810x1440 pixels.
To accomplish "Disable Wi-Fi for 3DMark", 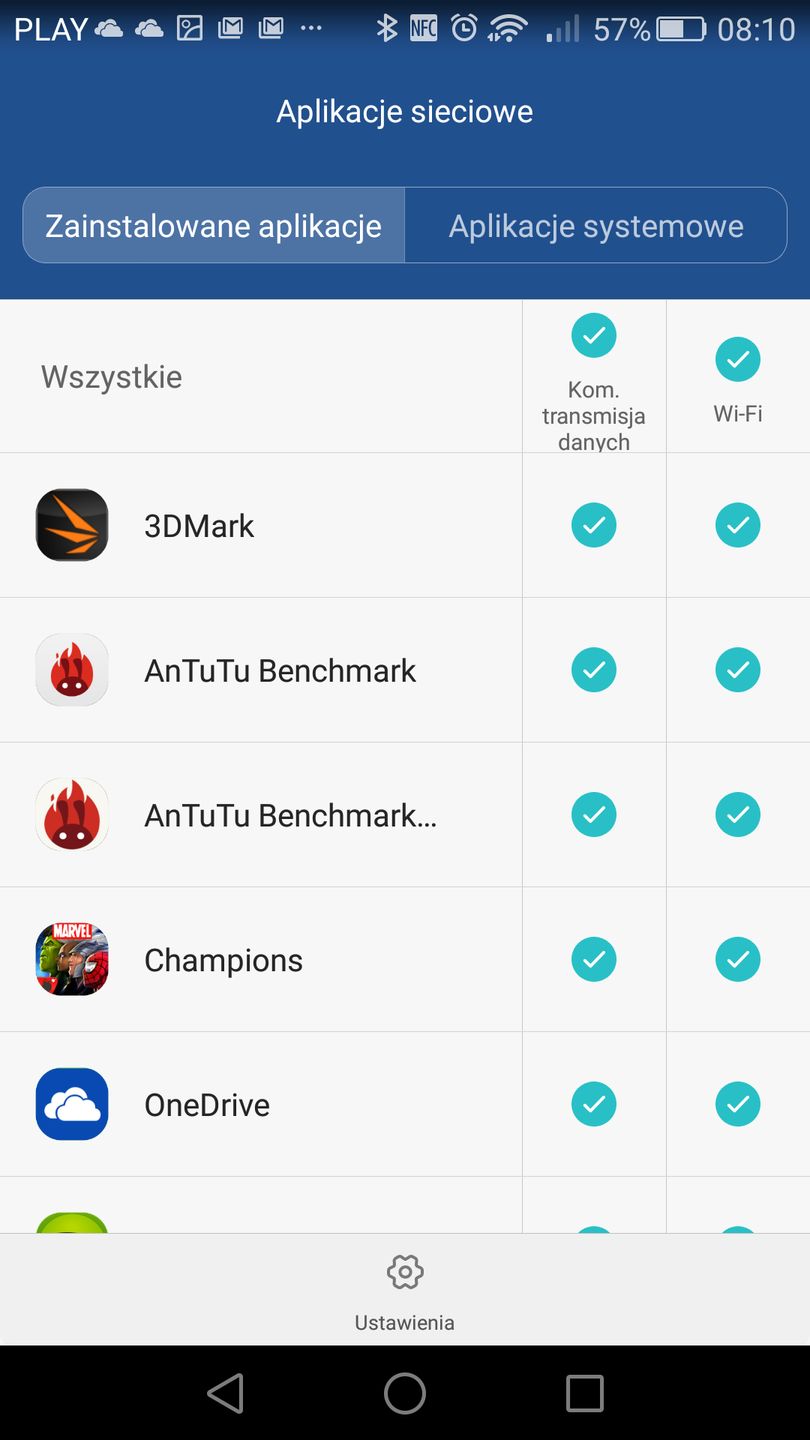I will pos(738,525).
